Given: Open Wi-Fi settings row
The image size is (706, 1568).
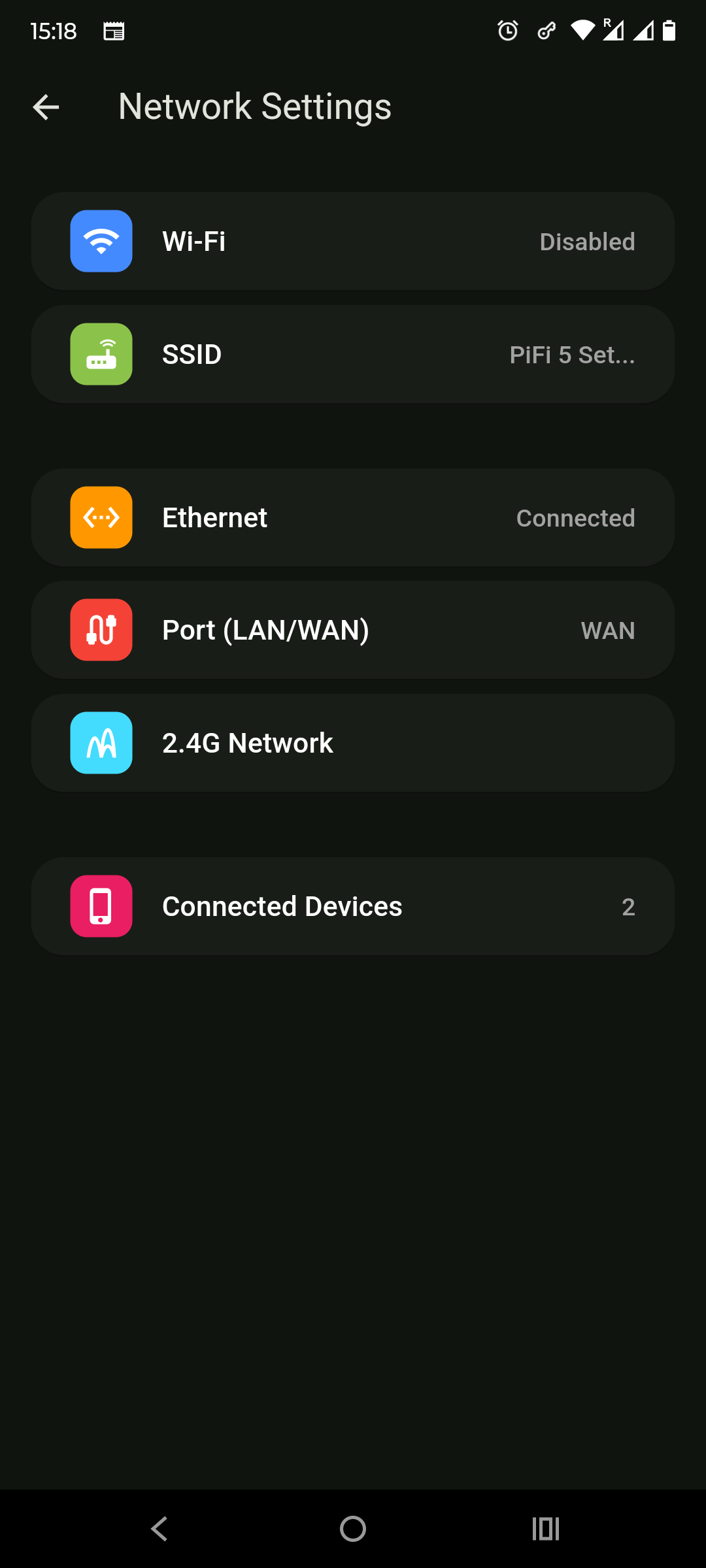Looking at the screenshot, I should click(x=353, y=241).
